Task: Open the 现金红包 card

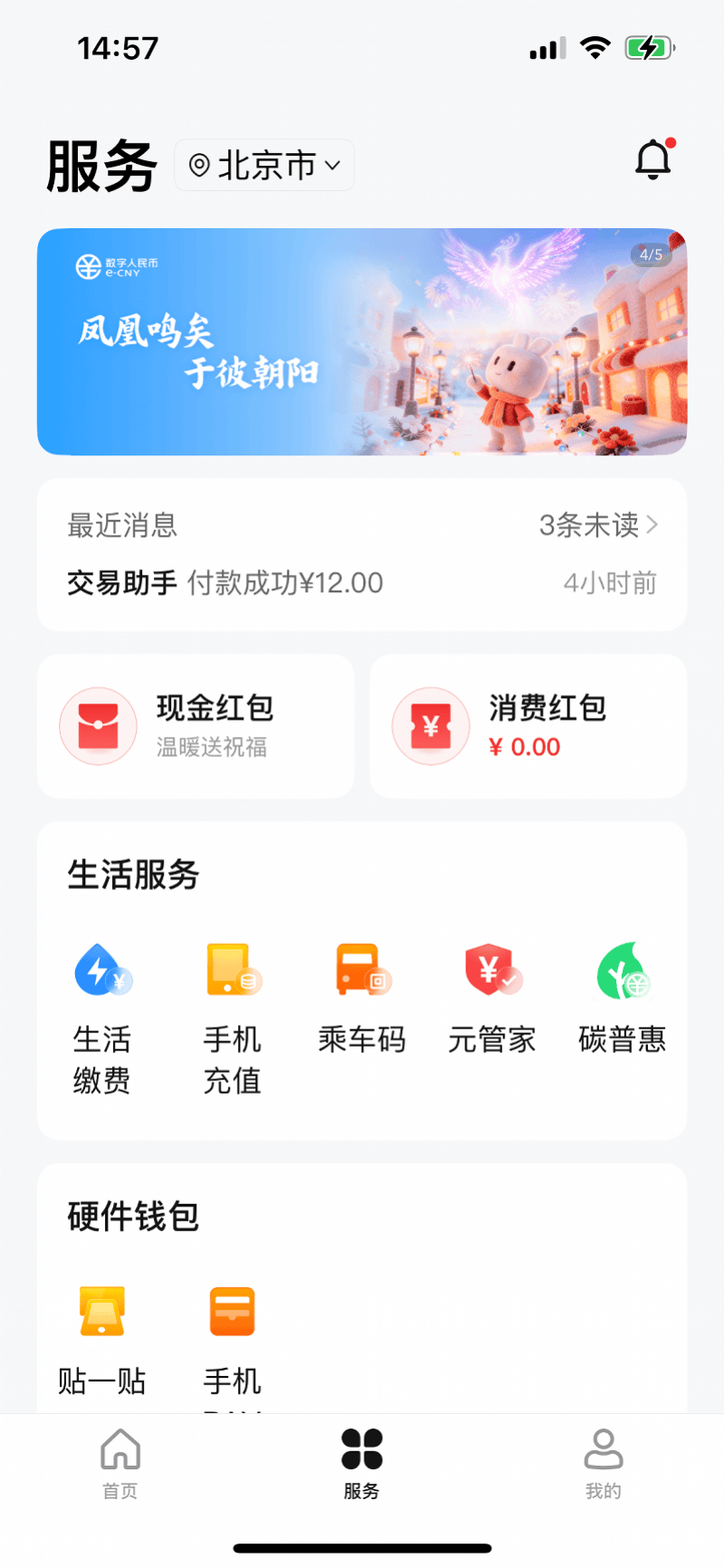Action: (195, 726)
